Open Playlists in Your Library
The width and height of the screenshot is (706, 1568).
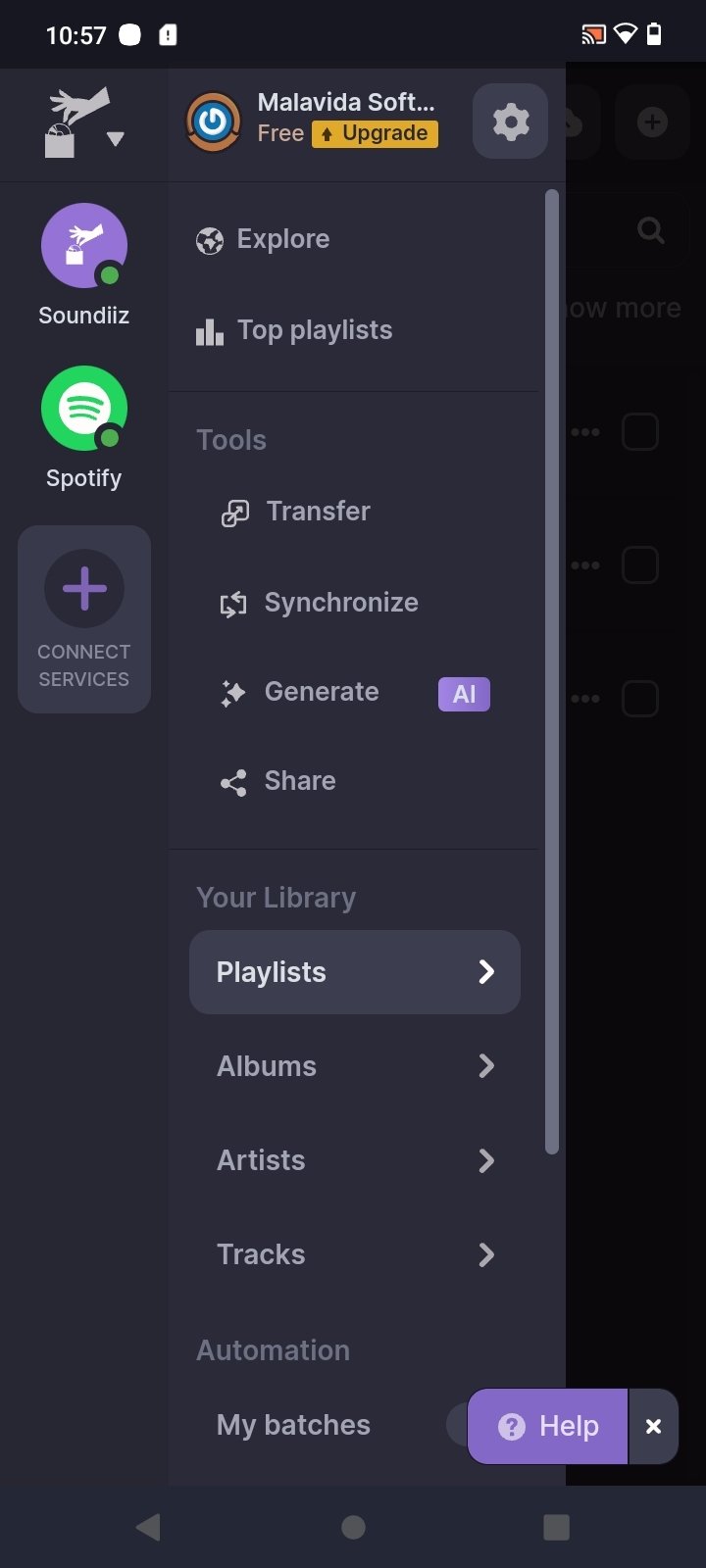[x=354, y=972]
